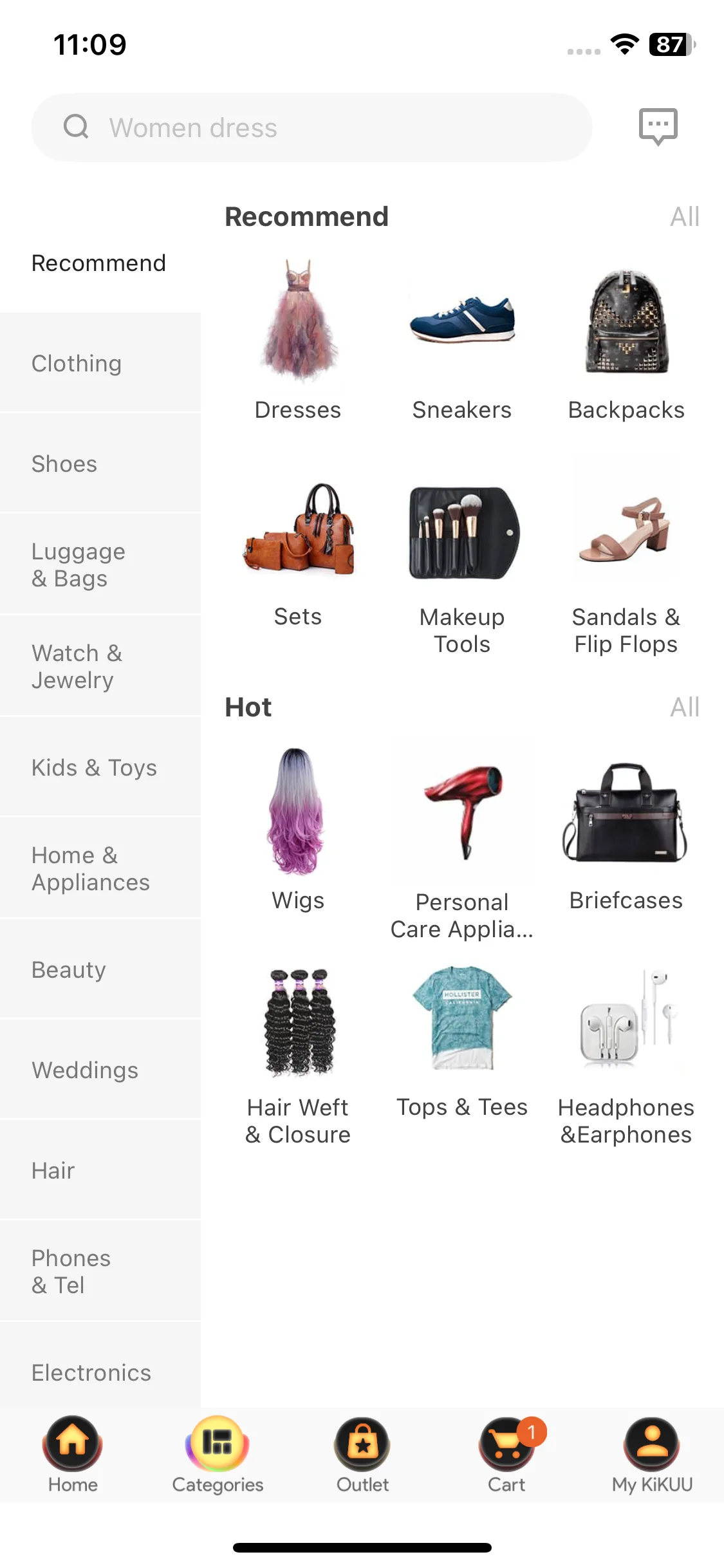The width and height of the screenshot is (724, 1568).
Task: View All in the Recommend section
Action: pyautogui.click(x=684, y=217)
